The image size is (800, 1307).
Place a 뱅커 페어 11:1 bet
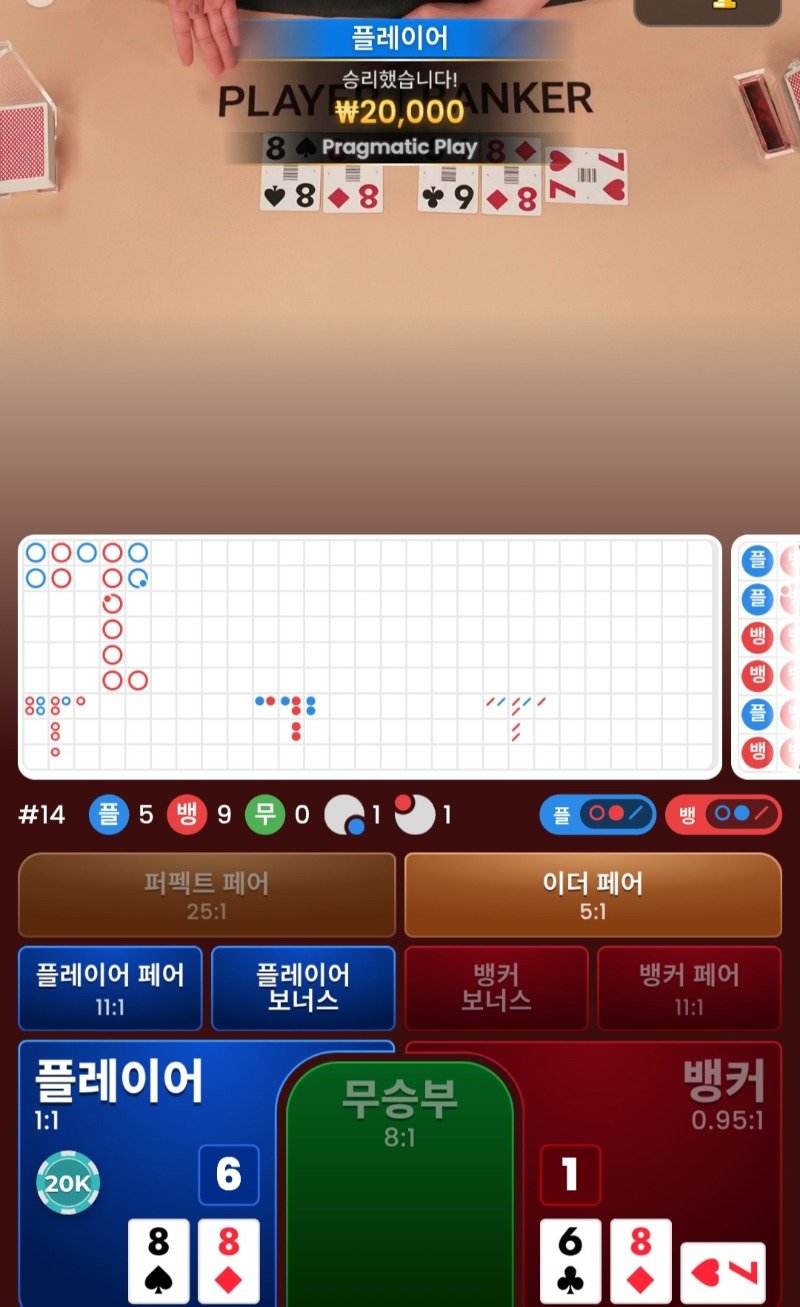tap(689, 988)
